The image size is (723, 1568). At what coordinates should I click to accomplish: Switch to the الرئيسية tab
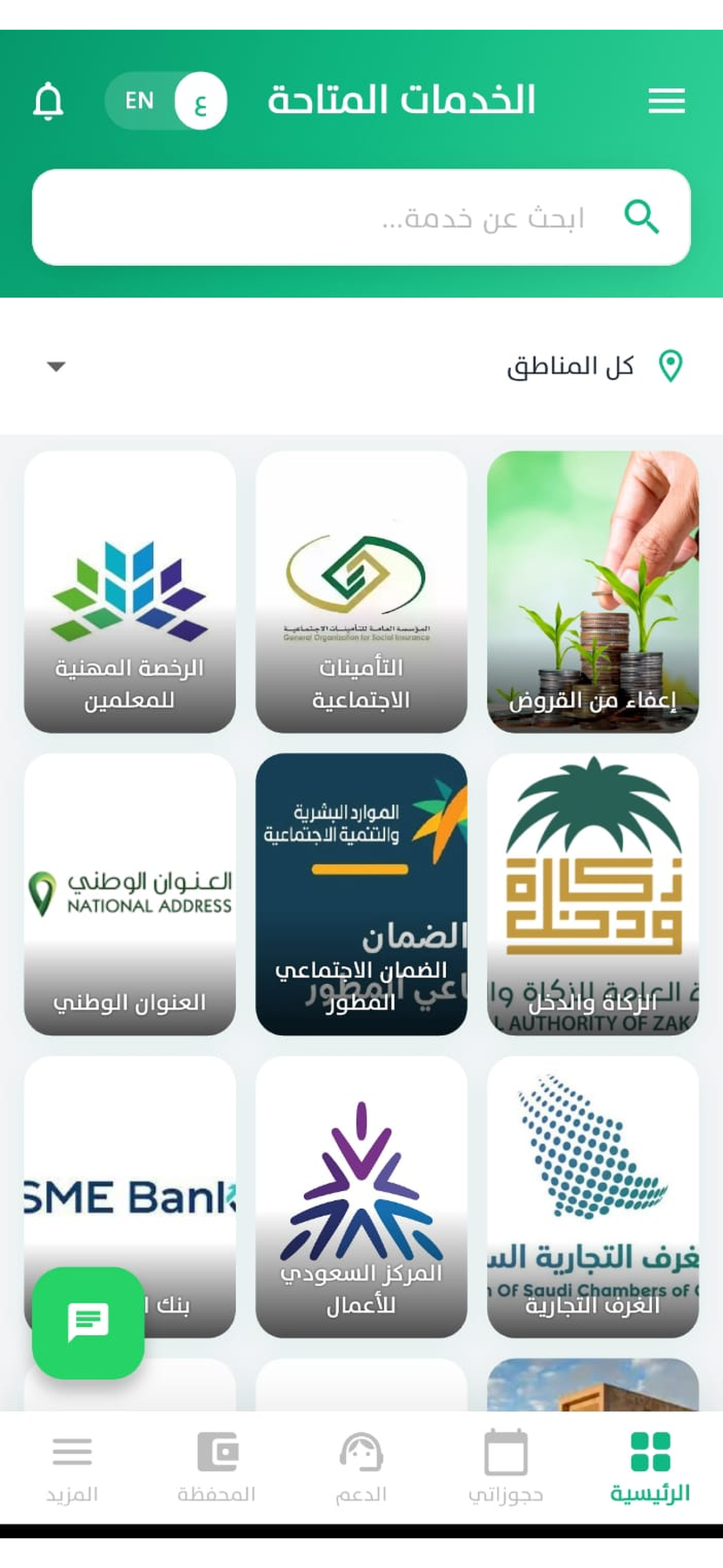click(x=650, y=1466)
